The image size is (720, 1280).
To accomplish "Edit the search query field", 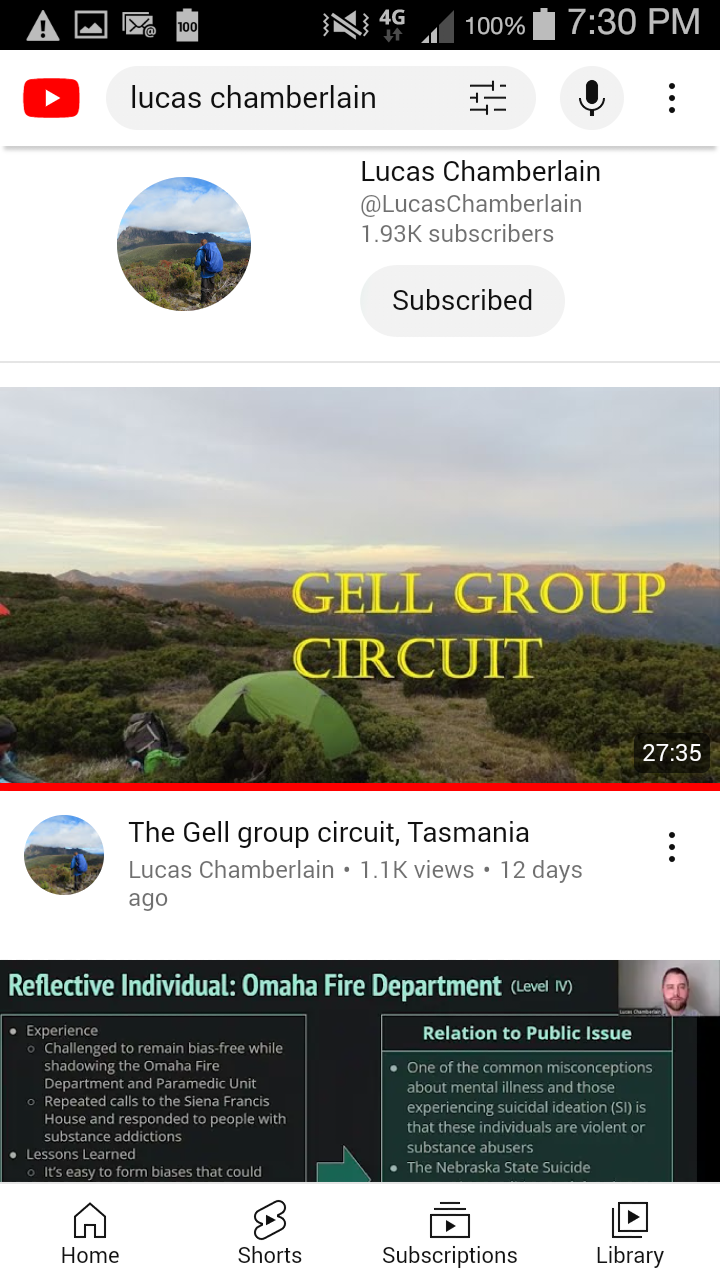I will tap(290, 98).
